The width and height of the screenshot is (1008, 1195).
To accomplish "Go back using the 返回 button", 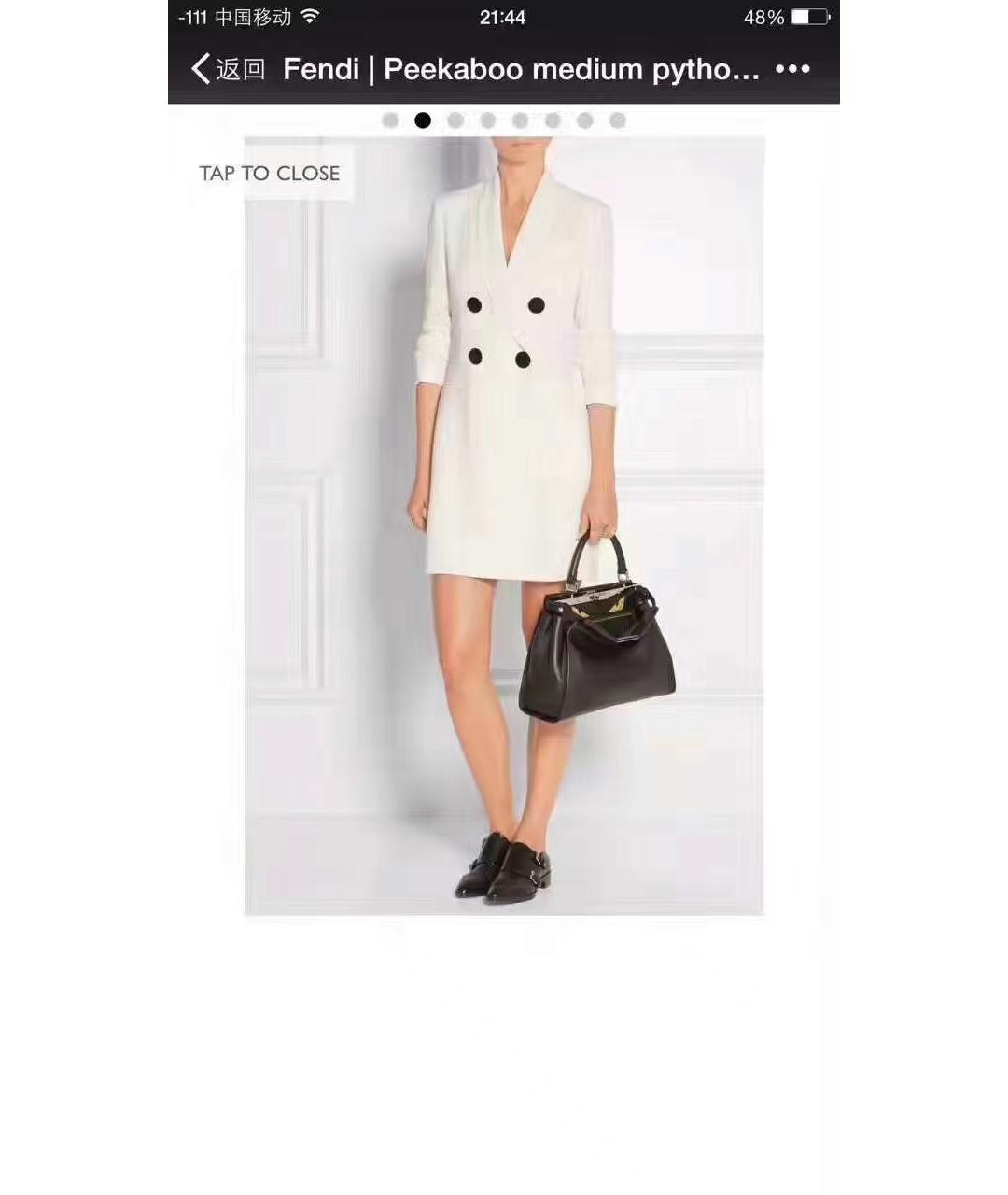I will (229, 69).
